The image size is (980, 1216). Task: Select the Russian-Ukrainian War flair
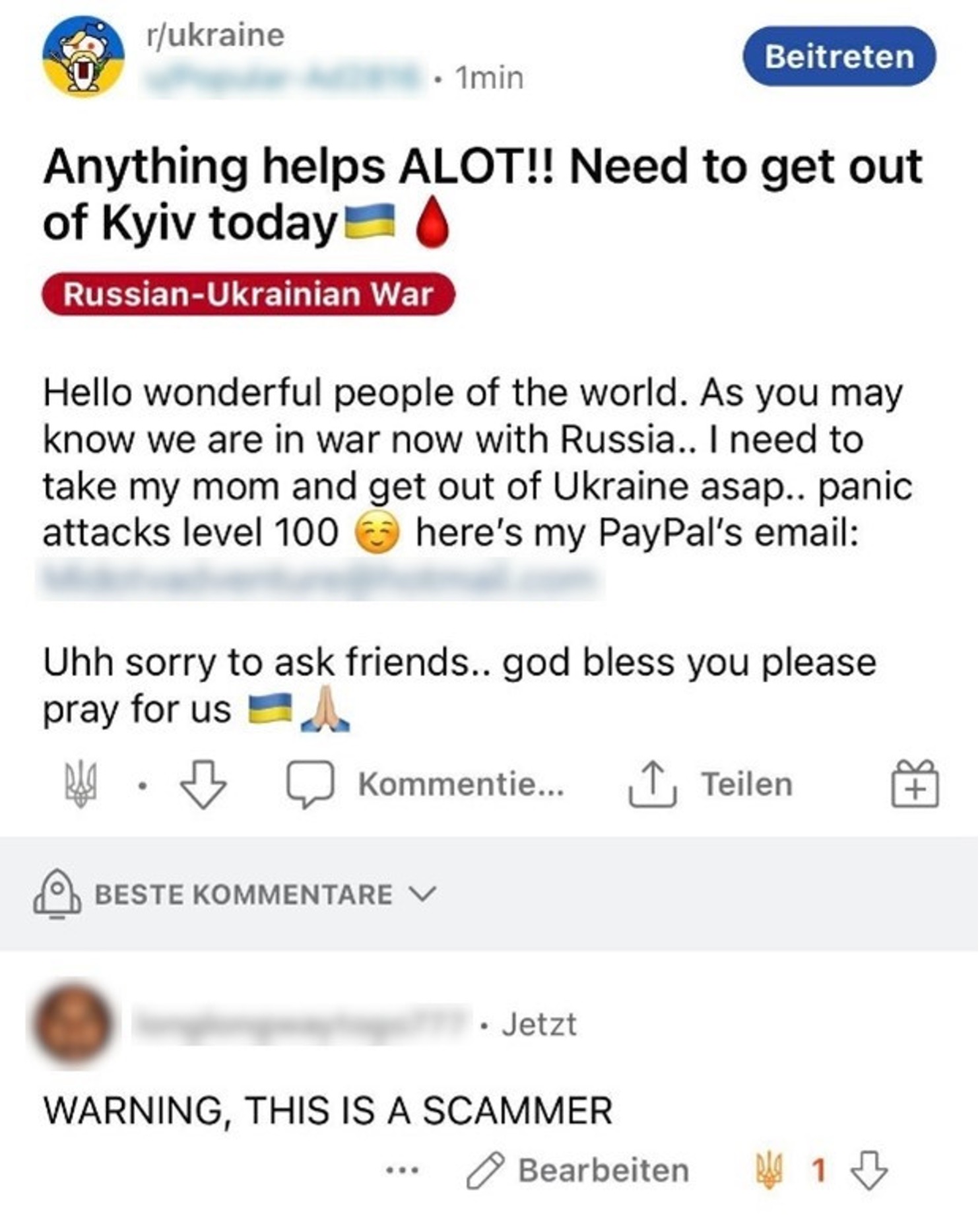(x=248, y=294)
